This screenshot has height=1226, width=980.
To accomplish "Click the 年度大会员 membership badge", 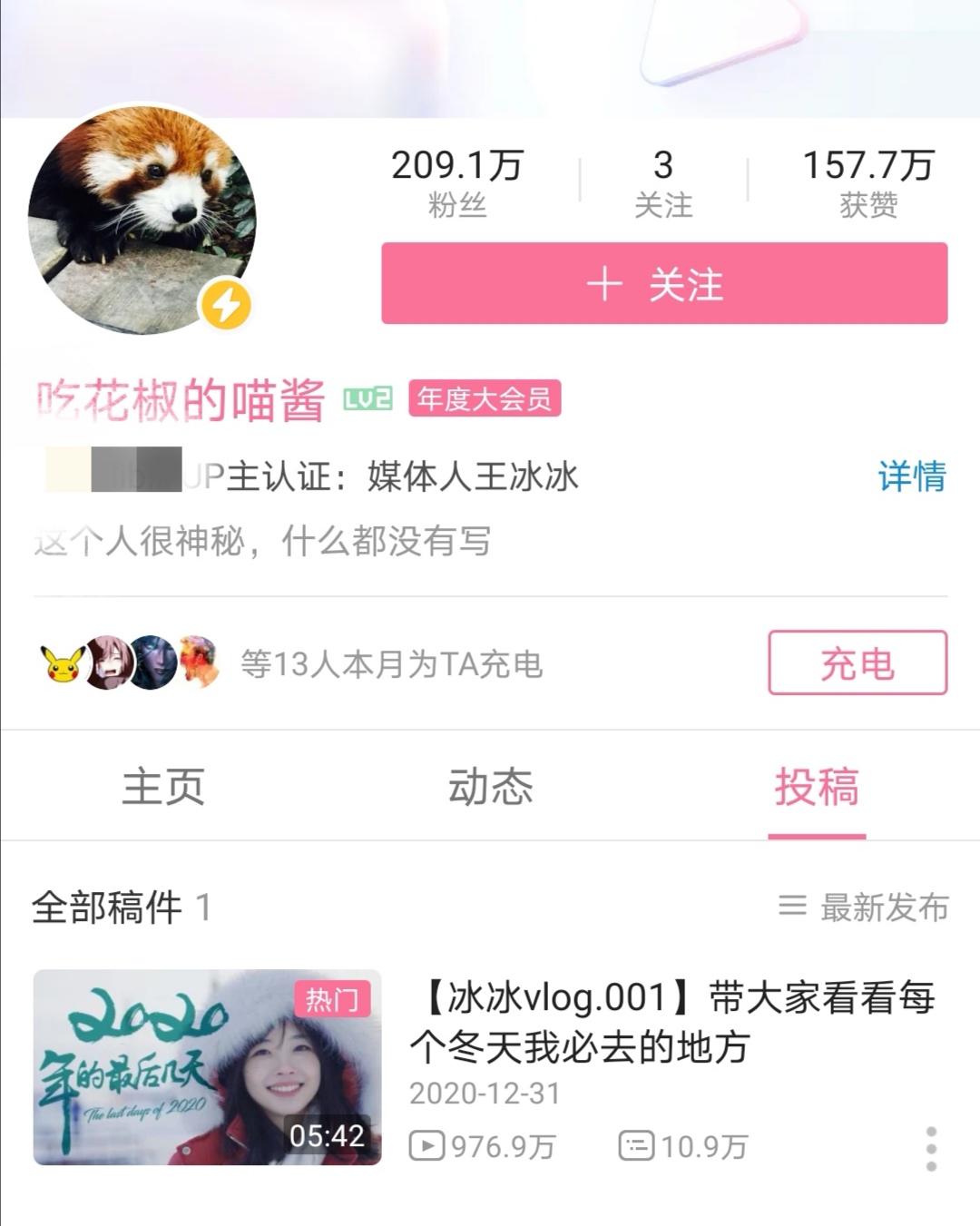I will coord(486,399).
